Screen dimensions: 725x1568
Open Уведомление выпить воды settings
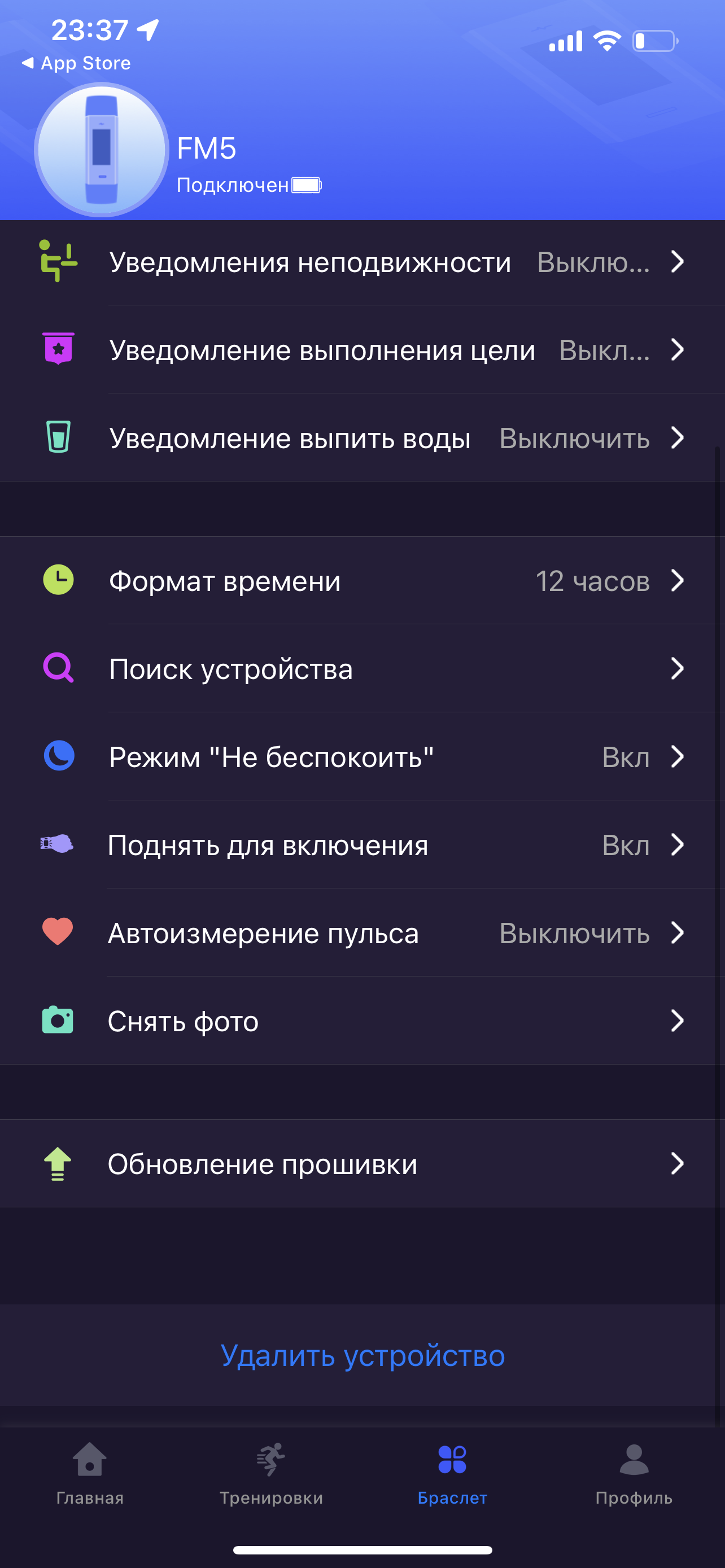[x=362, y=438]
